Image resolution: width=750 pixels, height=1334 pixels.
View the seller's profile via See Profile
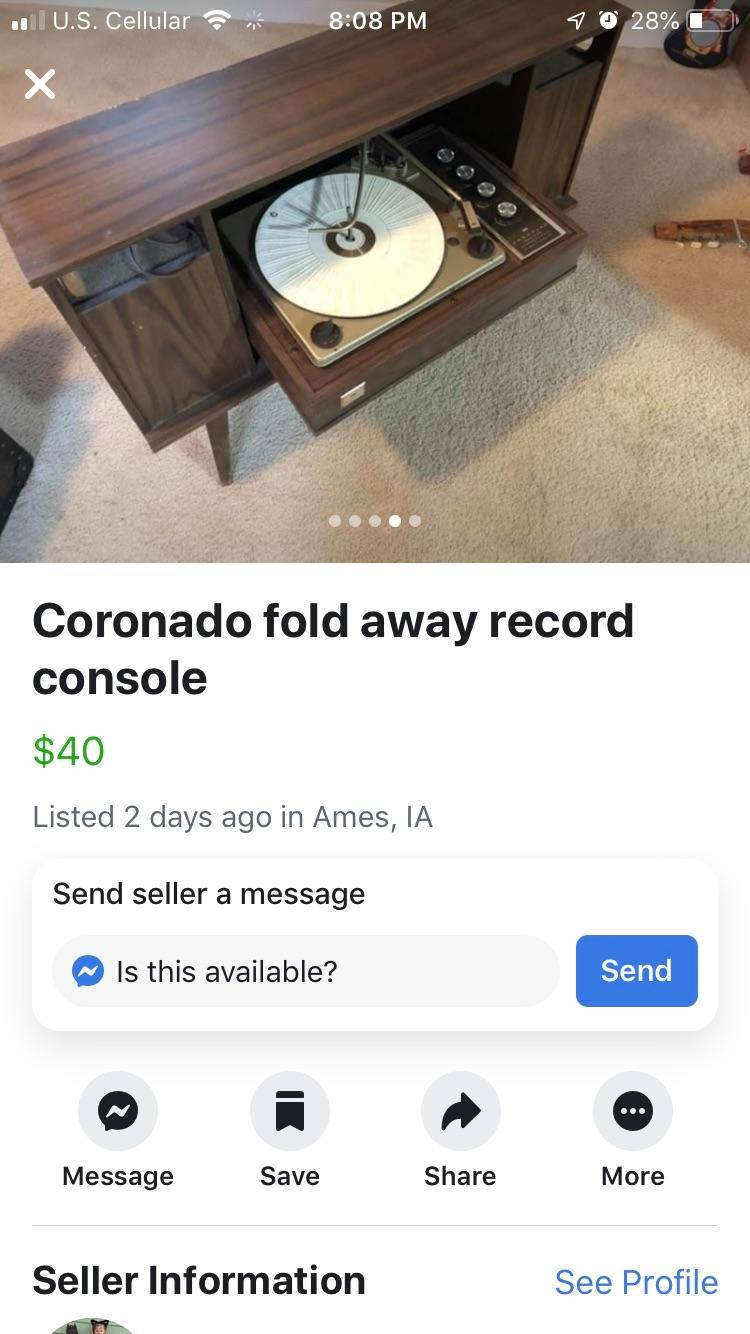(x=636, y=1282)
